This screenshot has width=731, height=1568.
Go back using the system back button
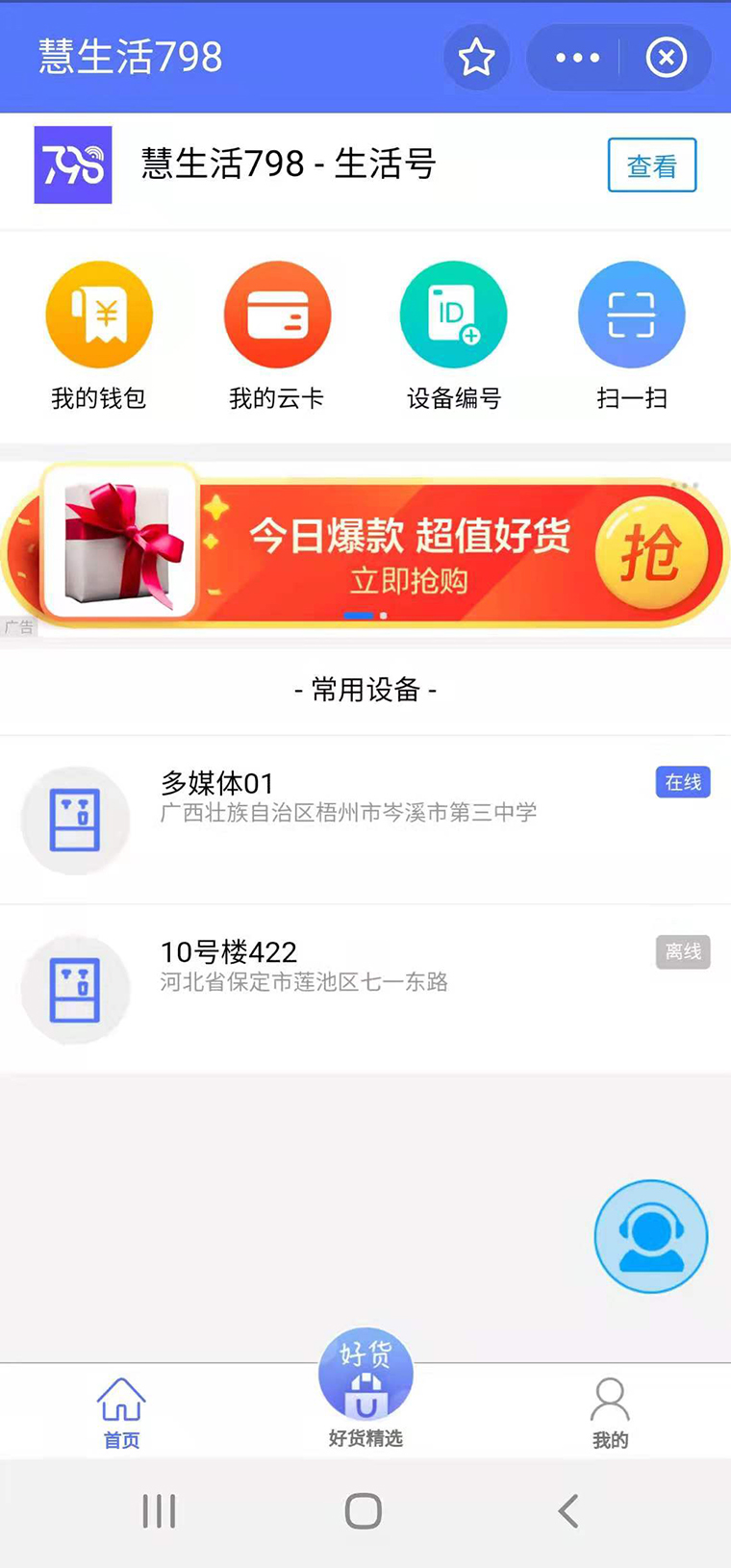pos(568,1511)
